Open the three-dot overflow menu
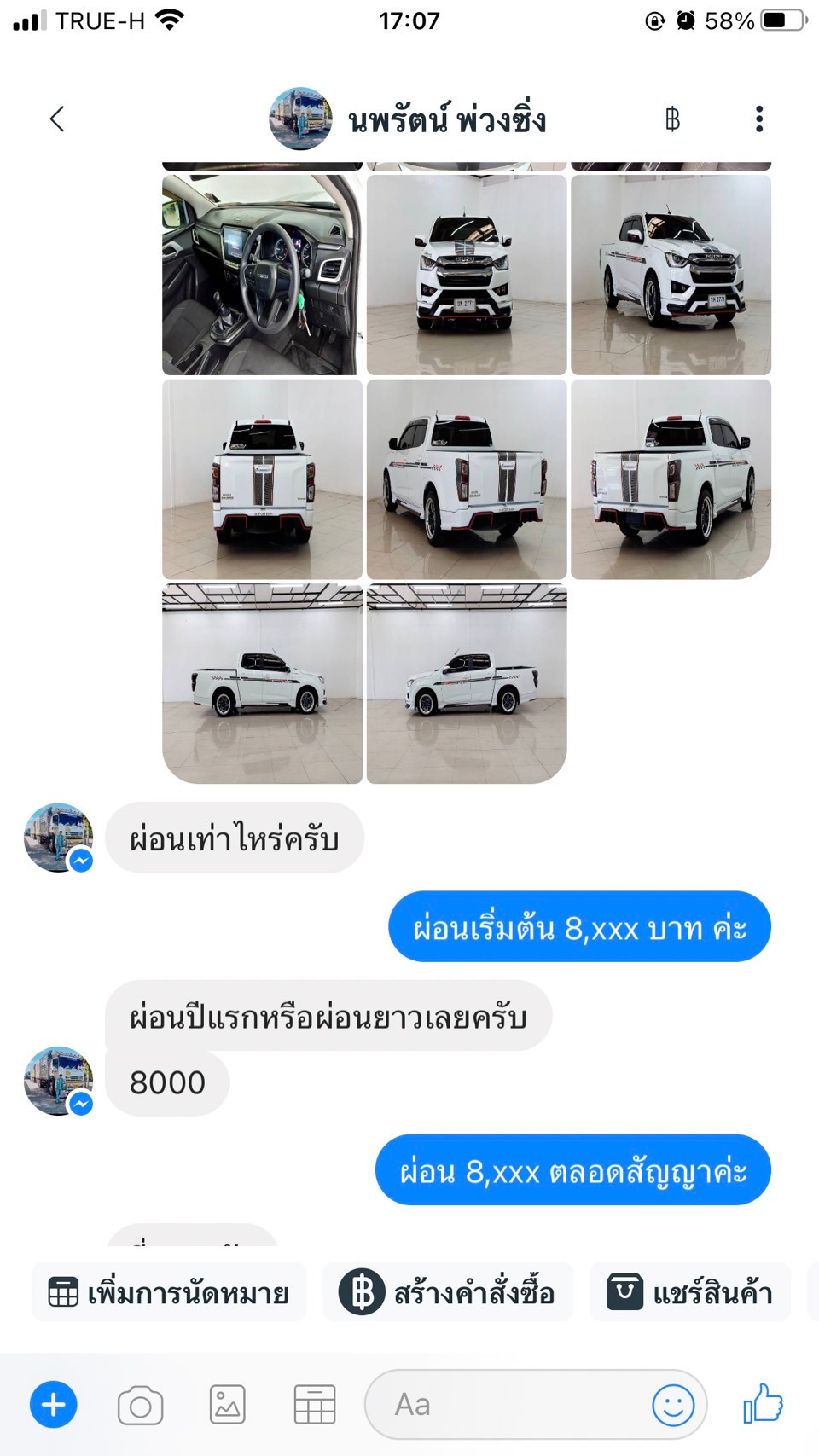This screenshot has height=1456, width=819. pos(758,119)
